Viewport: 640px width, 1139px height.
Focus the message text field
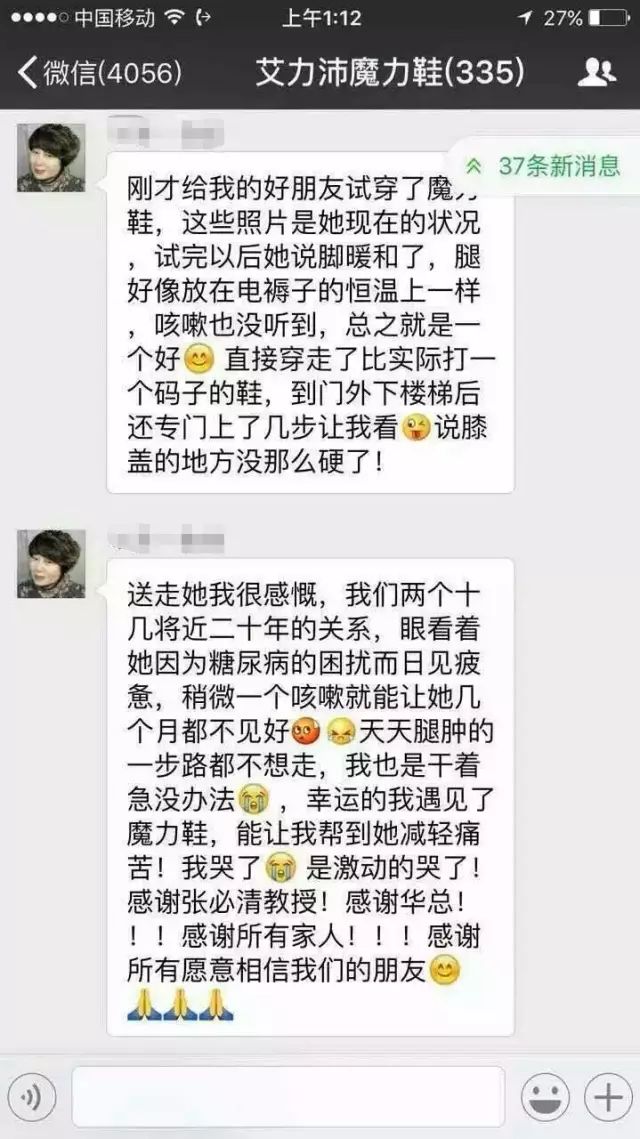pos(288,1098)
